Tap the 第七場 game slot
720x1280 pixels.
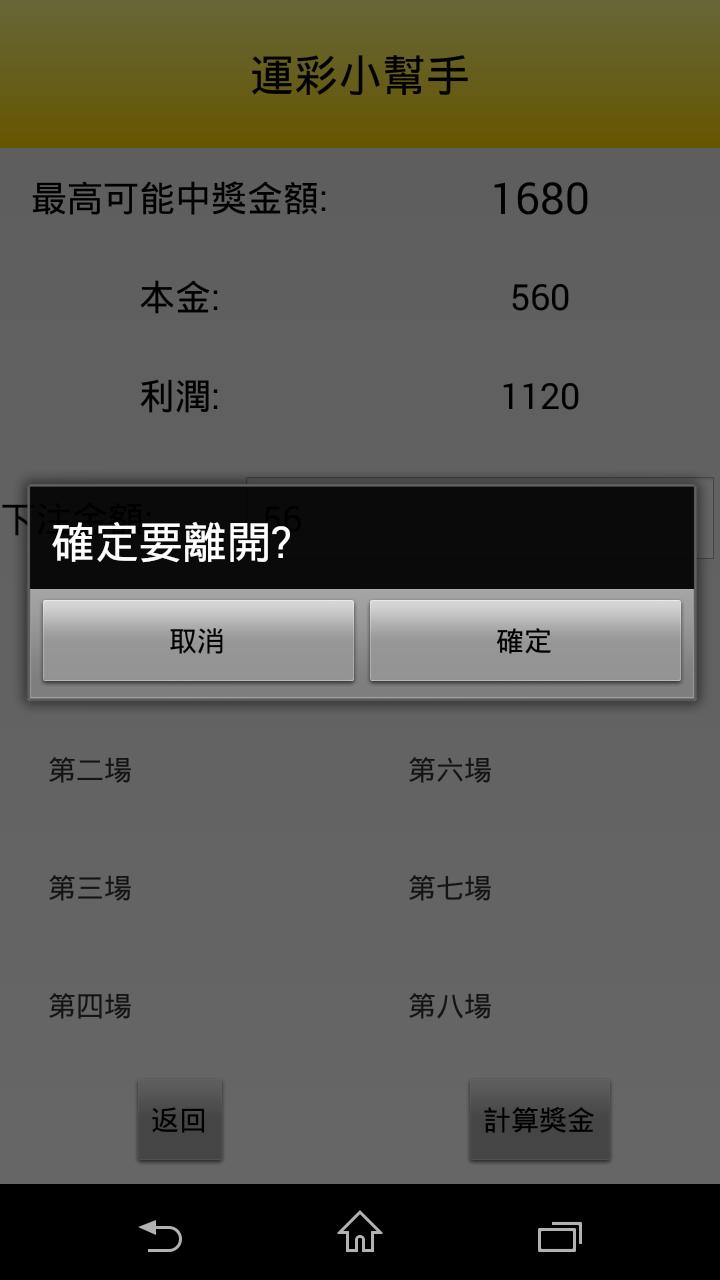click(449, 888)
